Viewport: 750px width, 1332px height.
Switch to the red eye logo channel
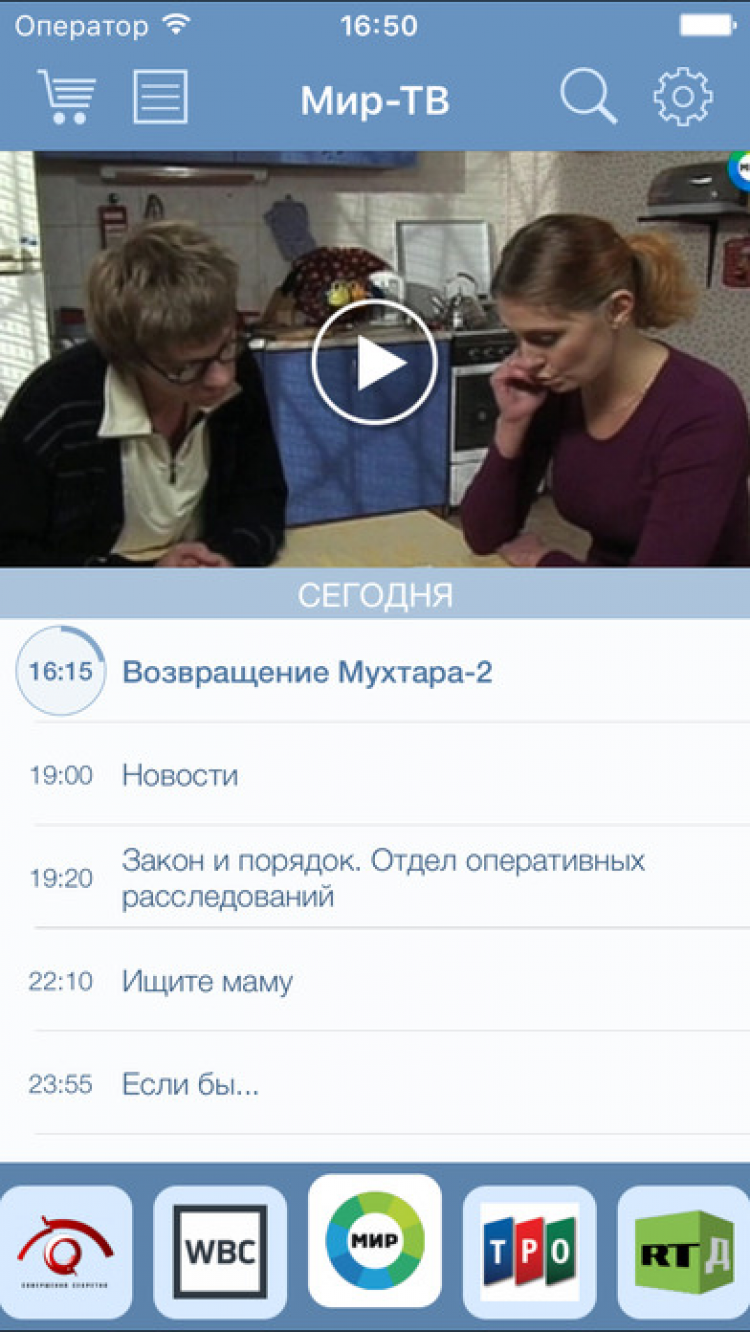click(x=66, y=1251)
